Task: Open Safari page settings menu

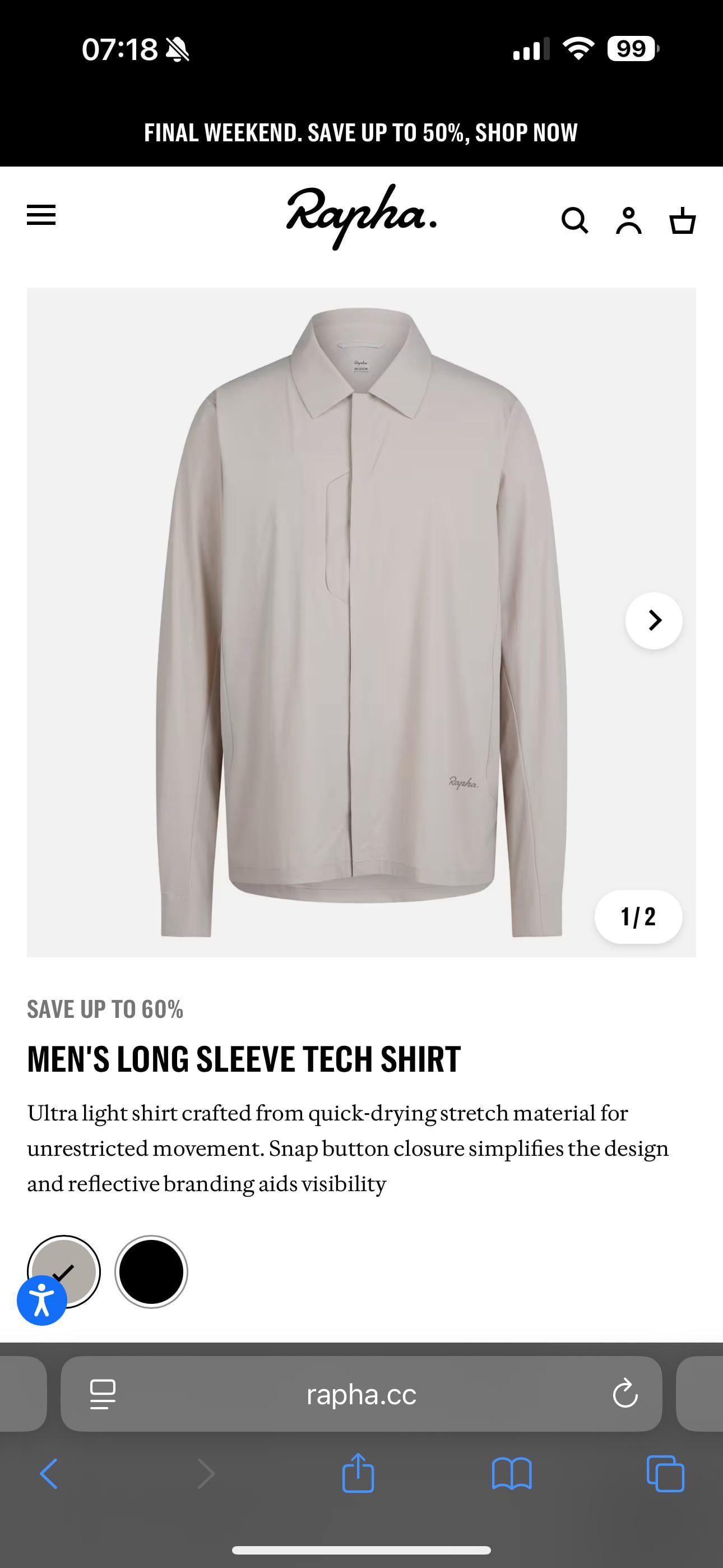Action: click(x=103, y=1394)
